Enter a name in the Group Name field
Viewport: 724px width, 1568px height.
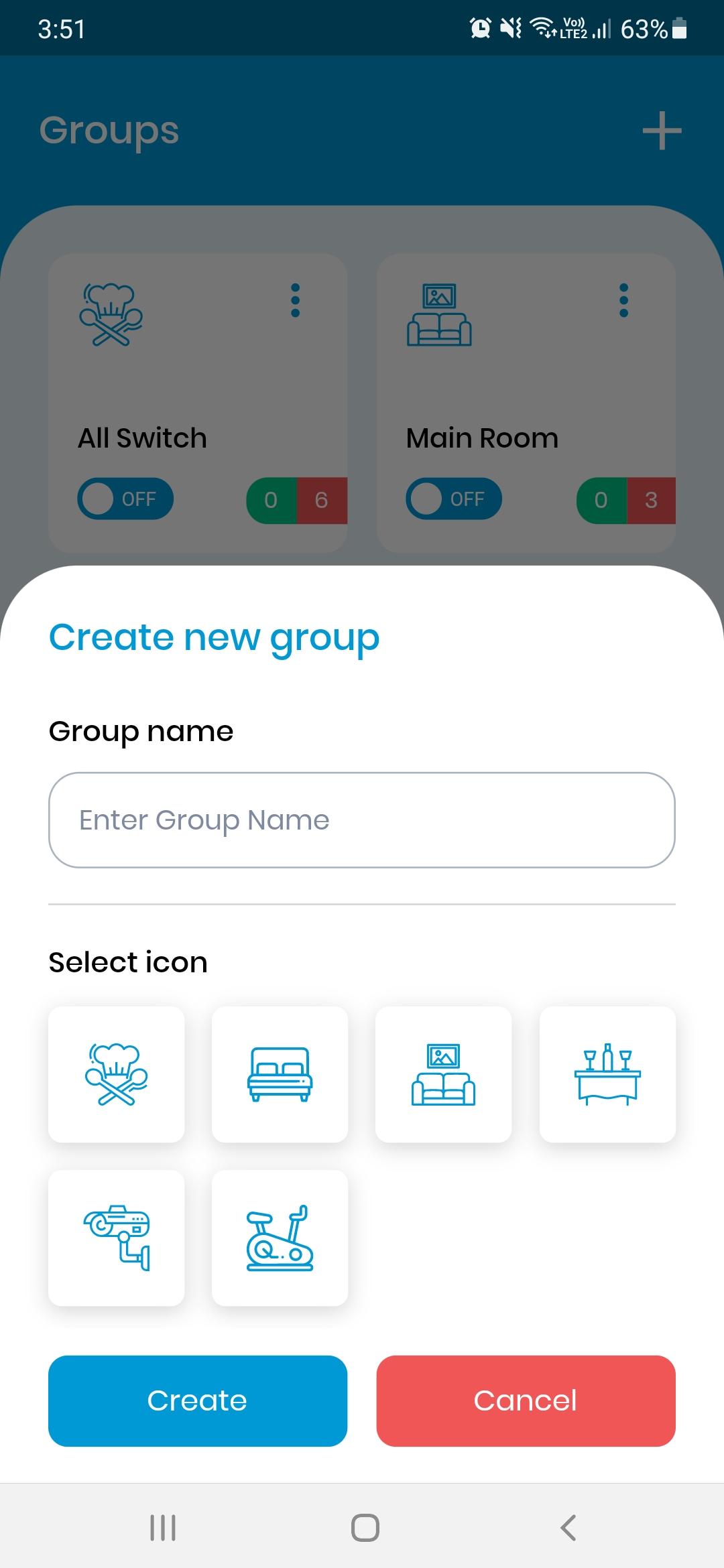click(x=362, y=820)
